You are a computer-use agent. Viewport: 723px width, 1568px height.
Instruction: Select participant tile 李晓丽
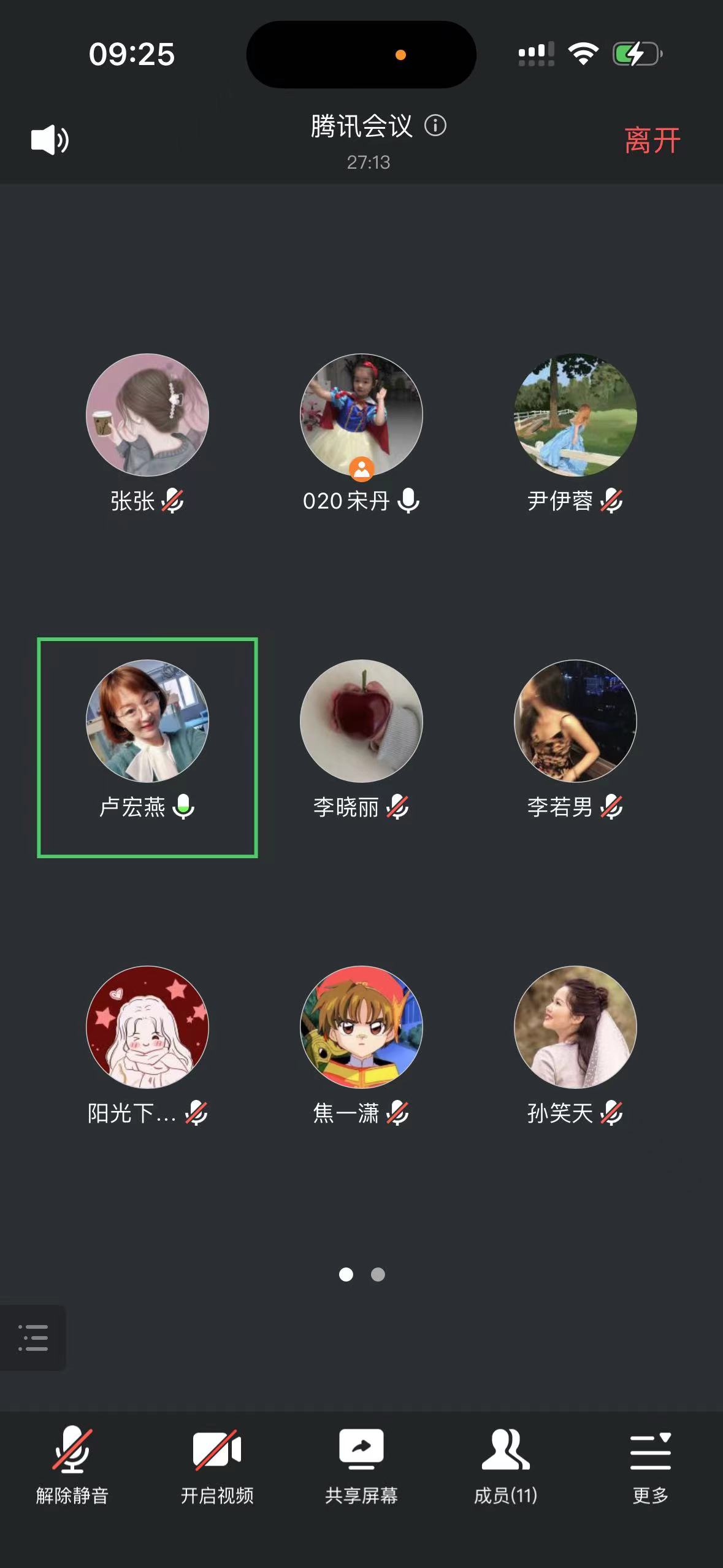[361, 721]
